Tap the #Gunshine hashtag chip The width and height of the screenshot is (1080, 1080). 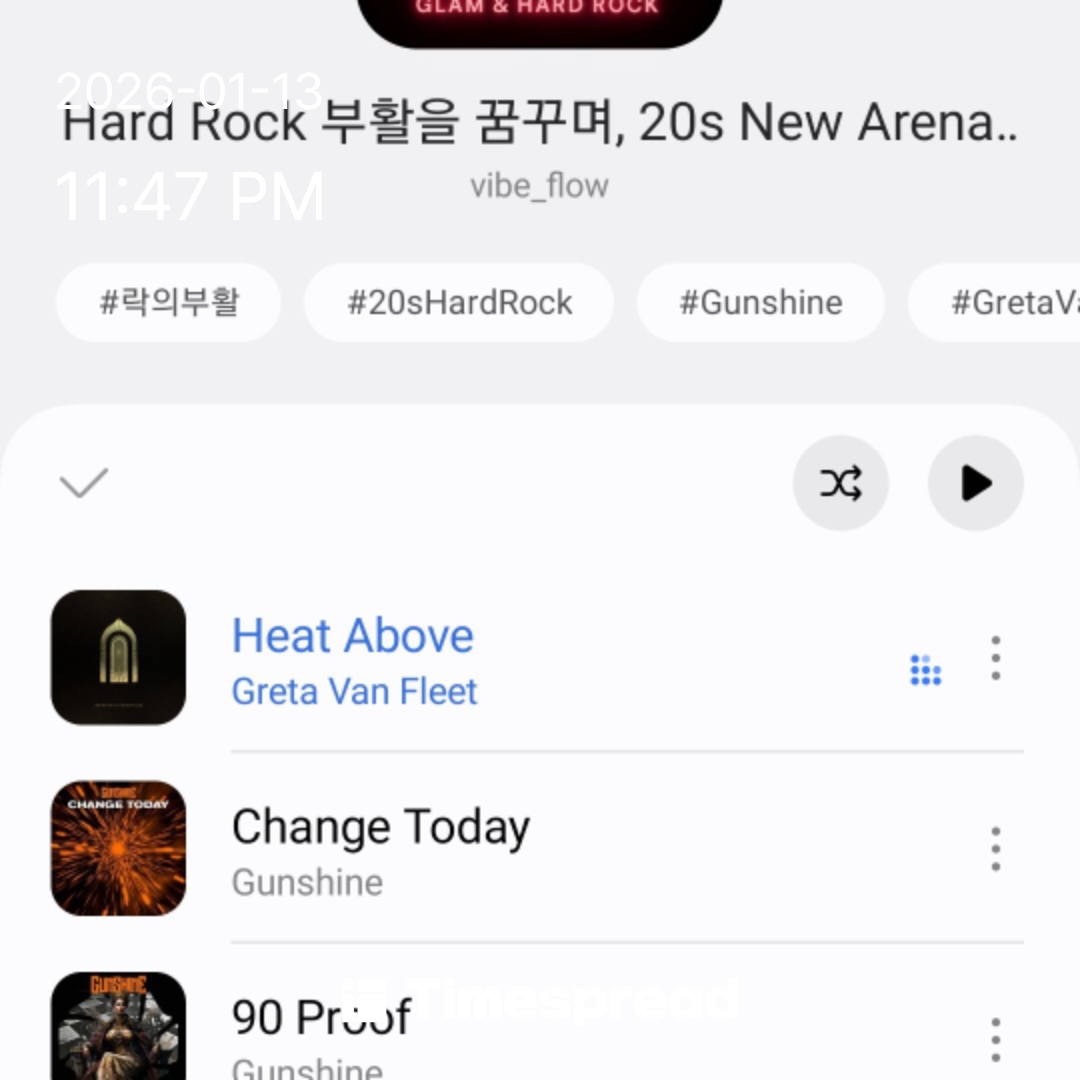[x=761, y=303]
